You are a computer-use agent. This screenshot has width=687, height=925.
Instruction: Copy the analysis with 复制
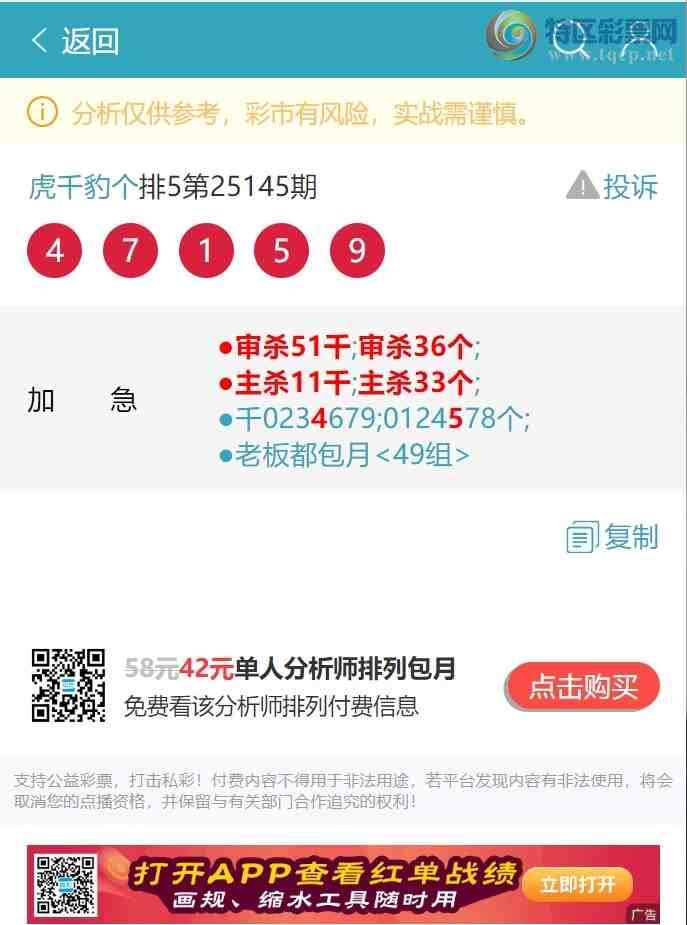pyautogui.click(x=612, y=537)
